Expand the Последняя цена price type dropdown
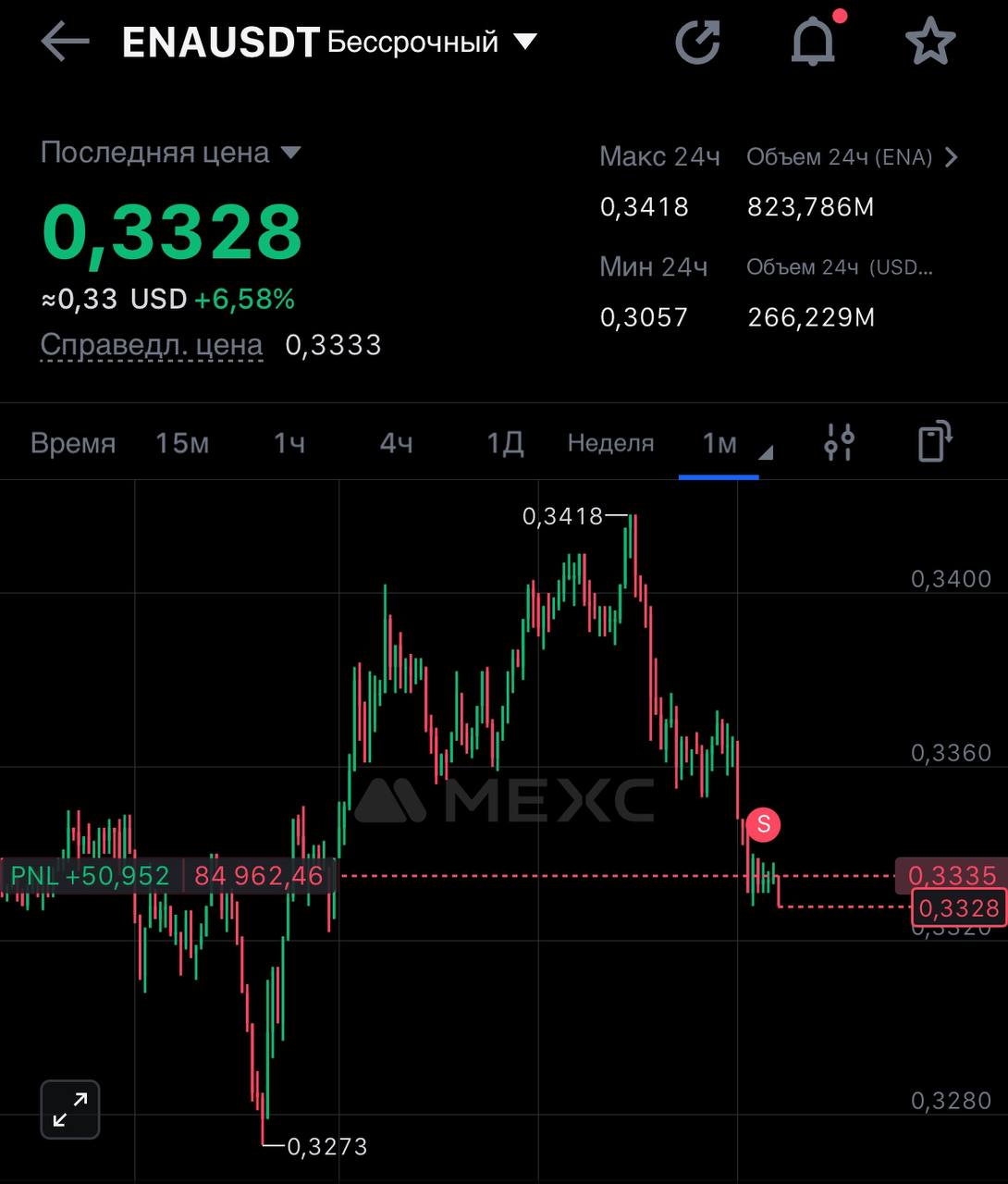The height and width of the screenshot is (1184, 1008). (x=290, y=153)
